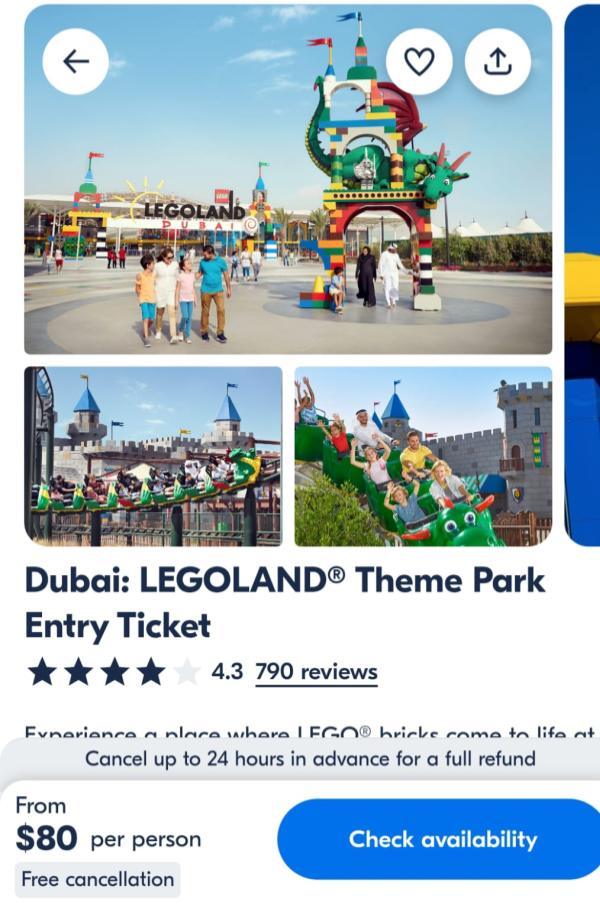Go back using the arrow button

coord(76,62)
